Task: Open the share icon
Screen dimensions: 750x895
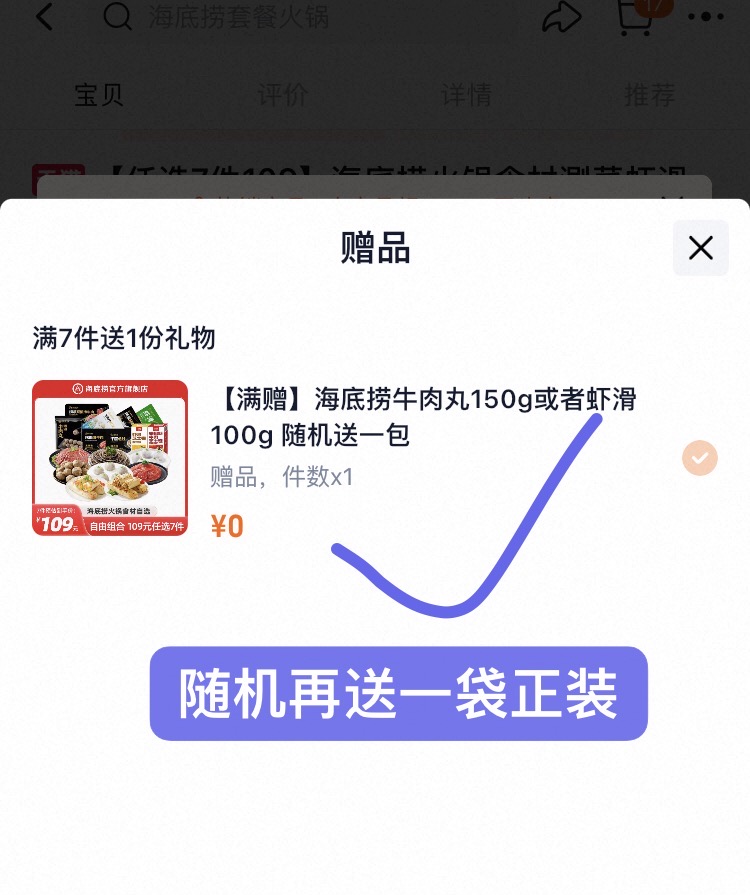Action: 562,17
